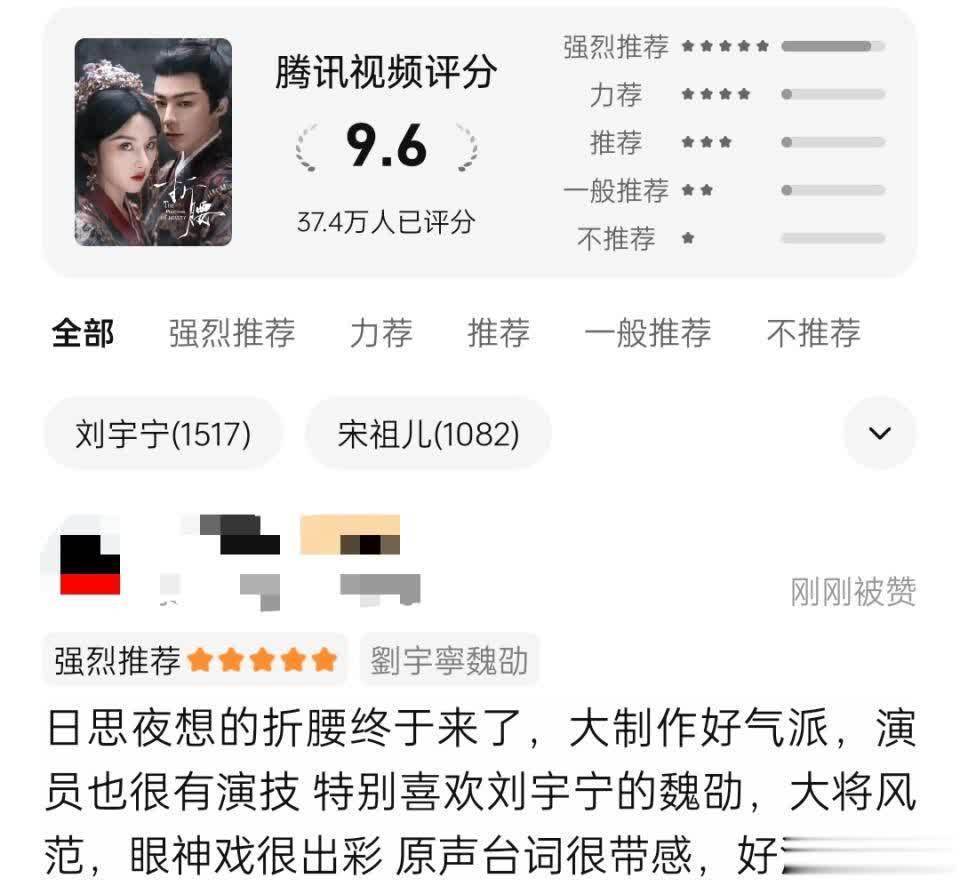Switch to the 全部 tab
This screenshot has height=894, width=960.
[83, 333]
